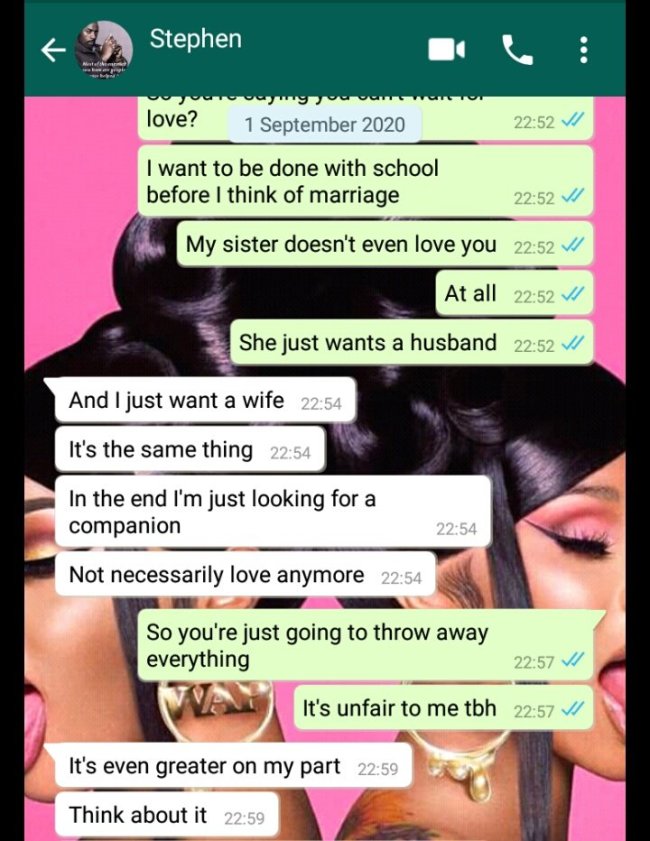Open Stephen's contact info from name

point(195,40)
